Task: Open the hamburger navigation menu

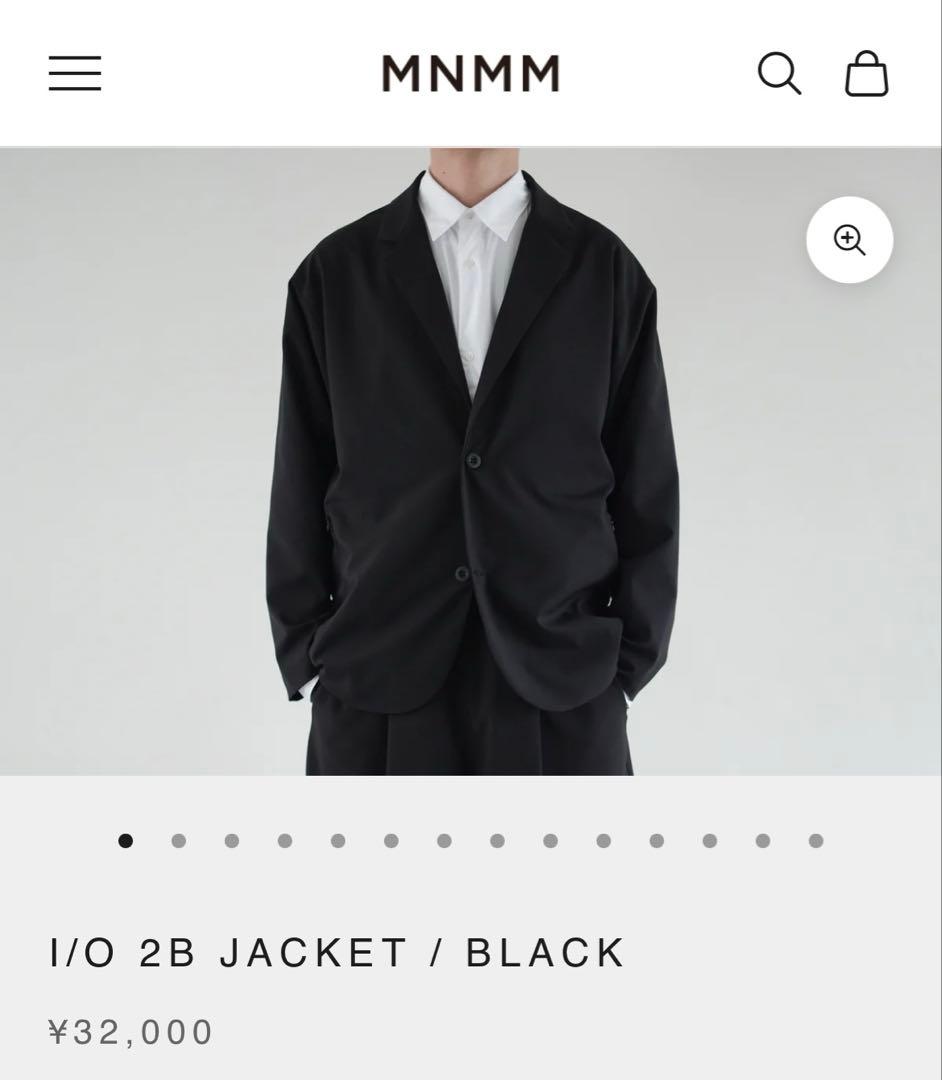Action: click(74, 72)
